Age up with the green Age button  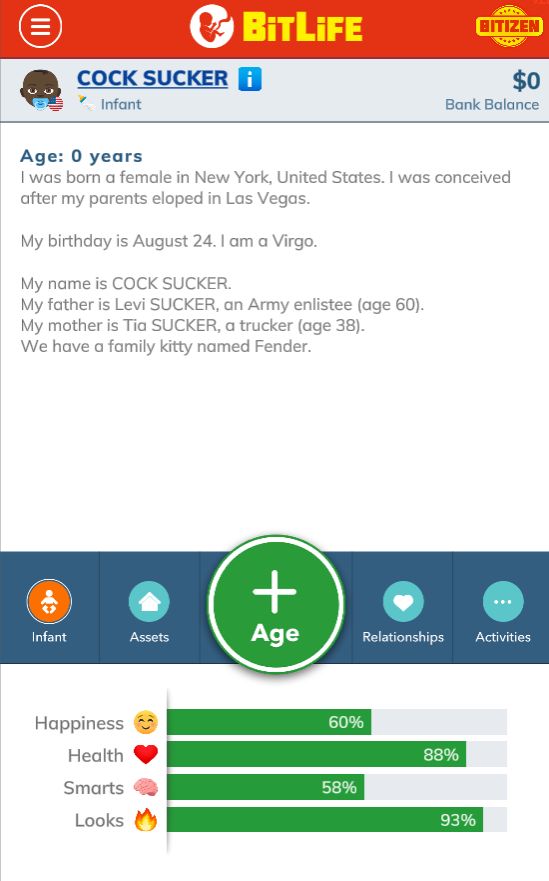(x=275, y=604)
